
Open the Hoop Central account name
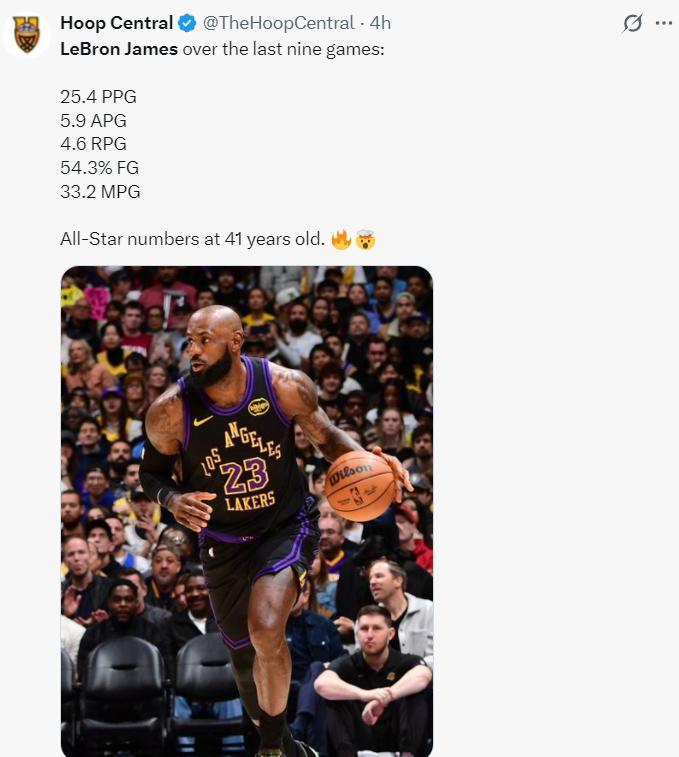click(116, 22)
